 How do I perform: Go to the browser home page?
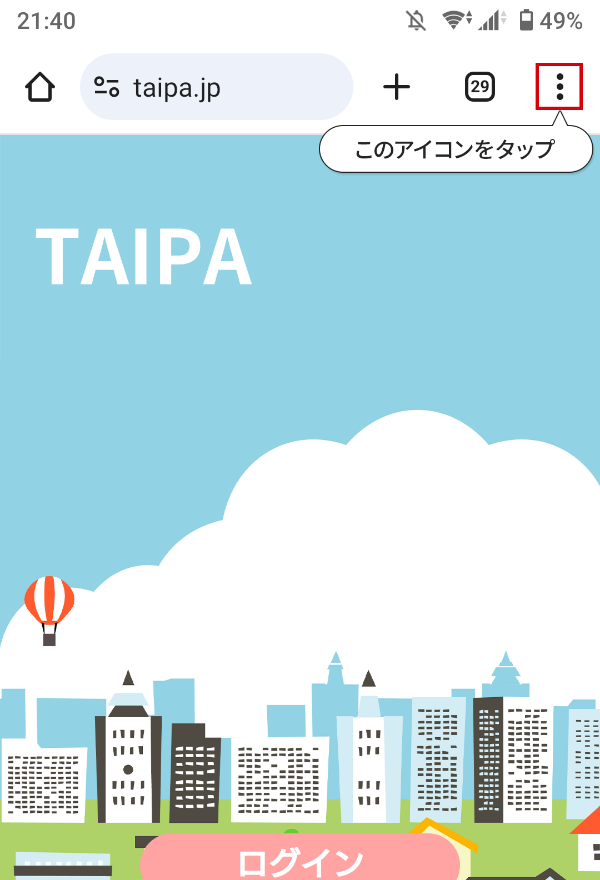click(40, 87)
